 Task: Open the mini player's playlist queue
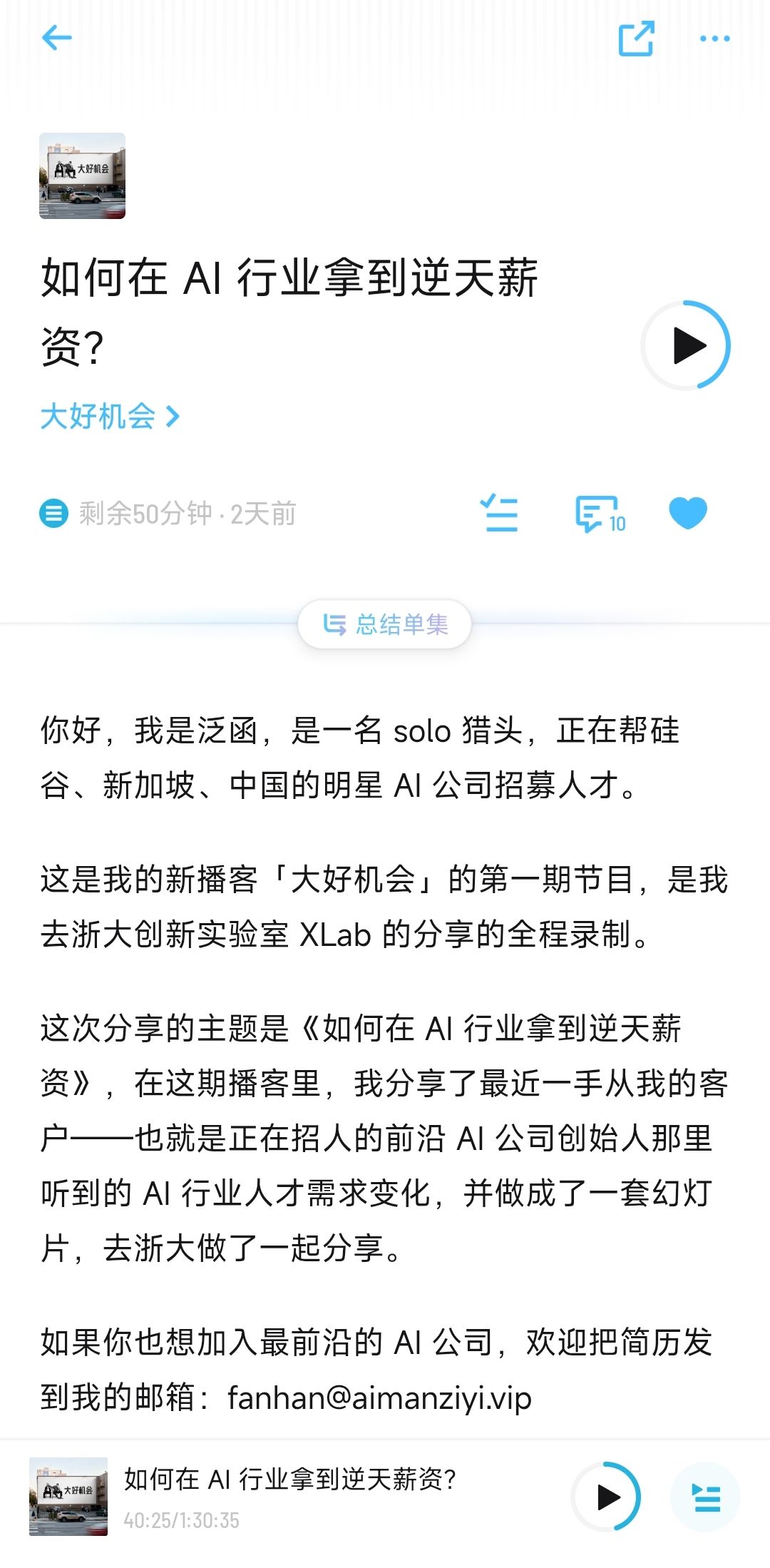point(706,1497)
